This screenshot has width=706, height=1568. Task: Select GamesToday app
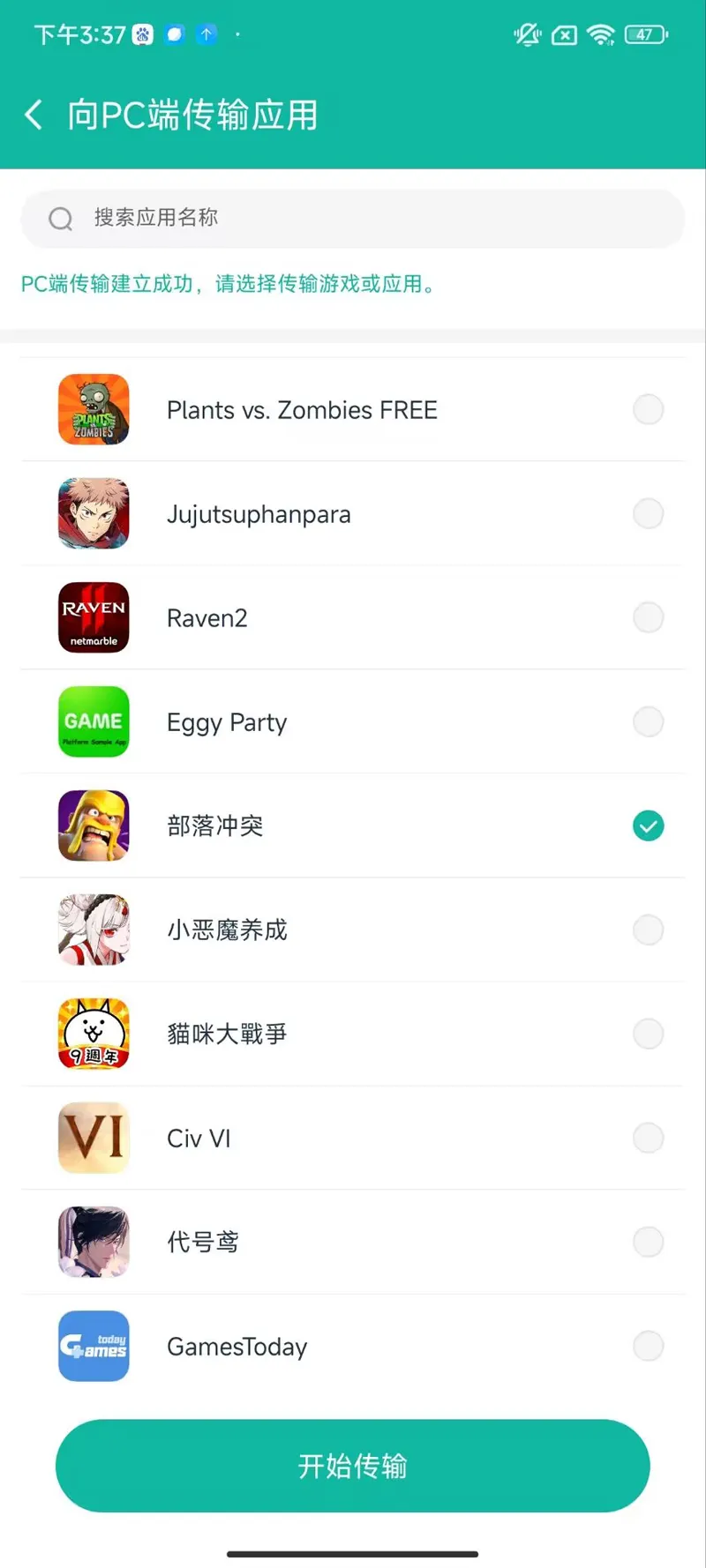pyautogui.click(x=648, y=1346)
